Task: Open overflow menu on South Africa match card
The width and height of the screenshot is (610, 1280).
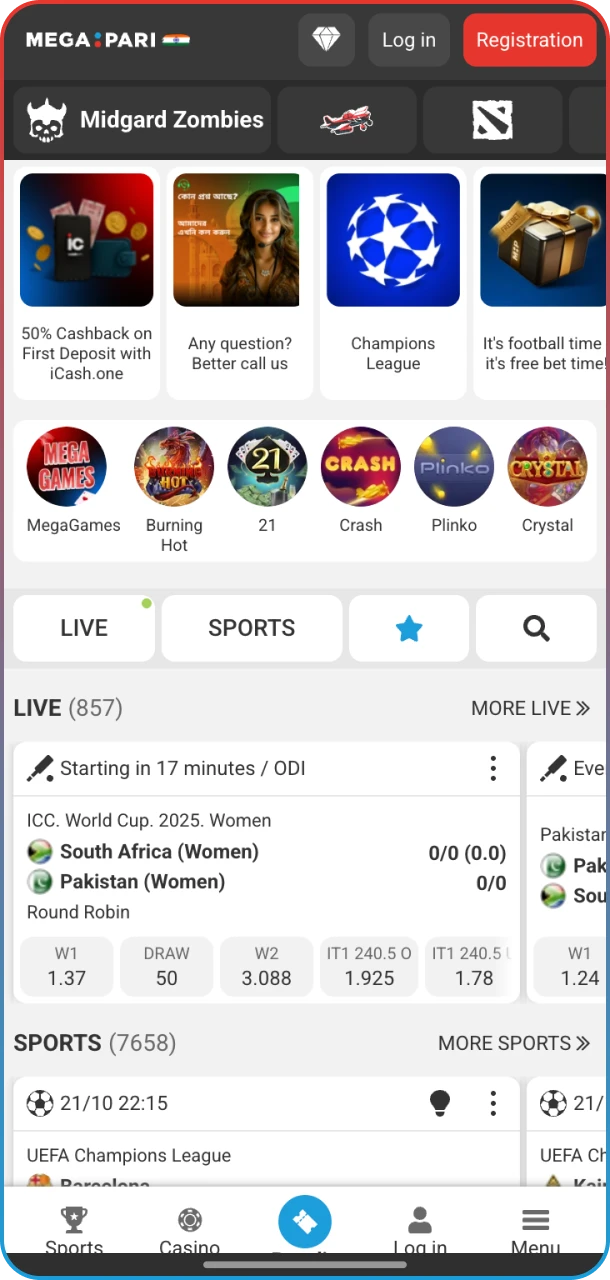Action: coord(492,768)
